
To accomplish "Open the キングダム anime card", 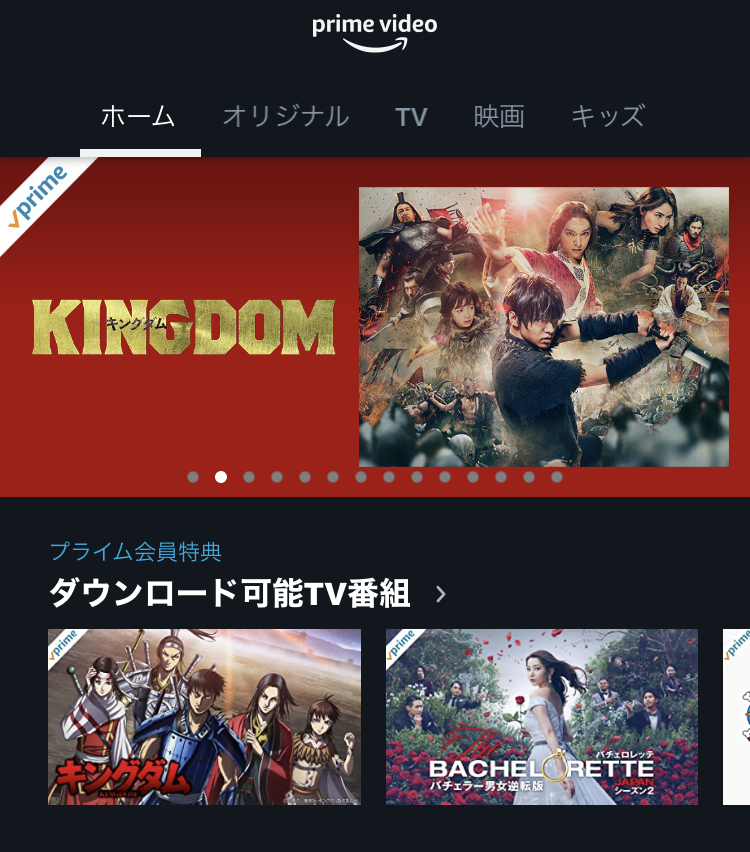I will coord(204,716).
